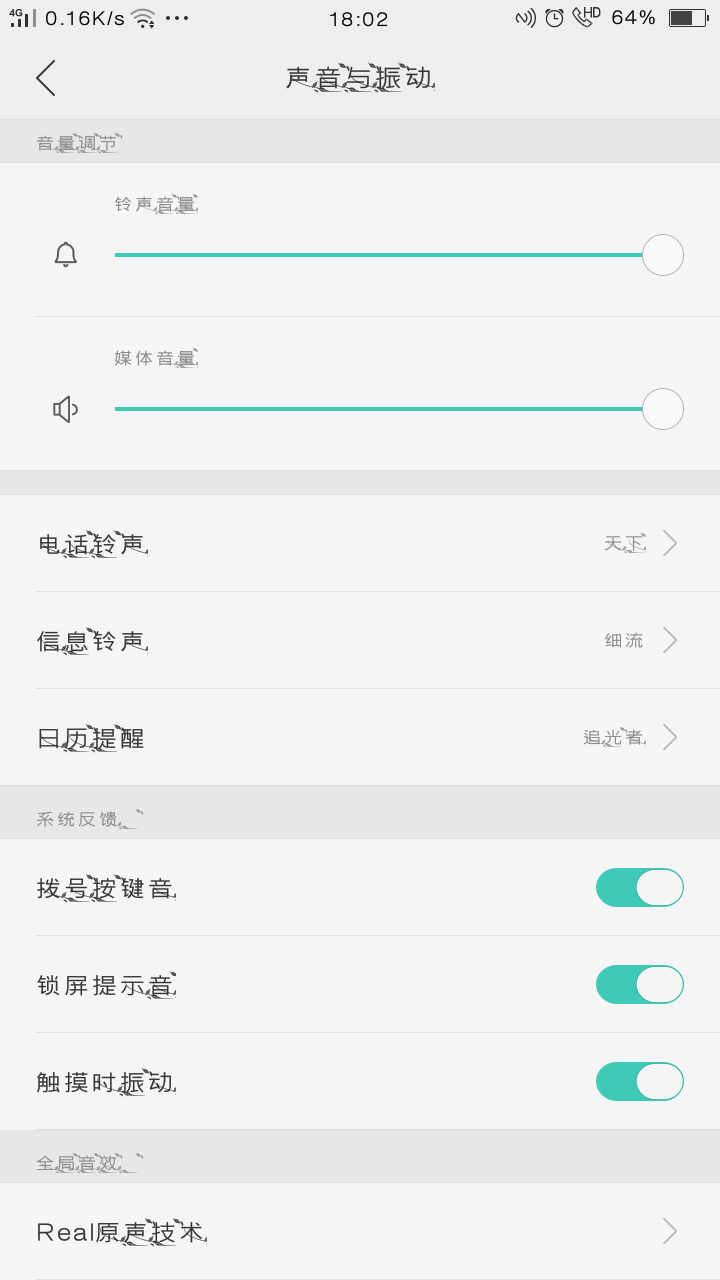Click the 0.16K/s network speed indicator
The image size is (720, 1280).
(x=84, y=16)
